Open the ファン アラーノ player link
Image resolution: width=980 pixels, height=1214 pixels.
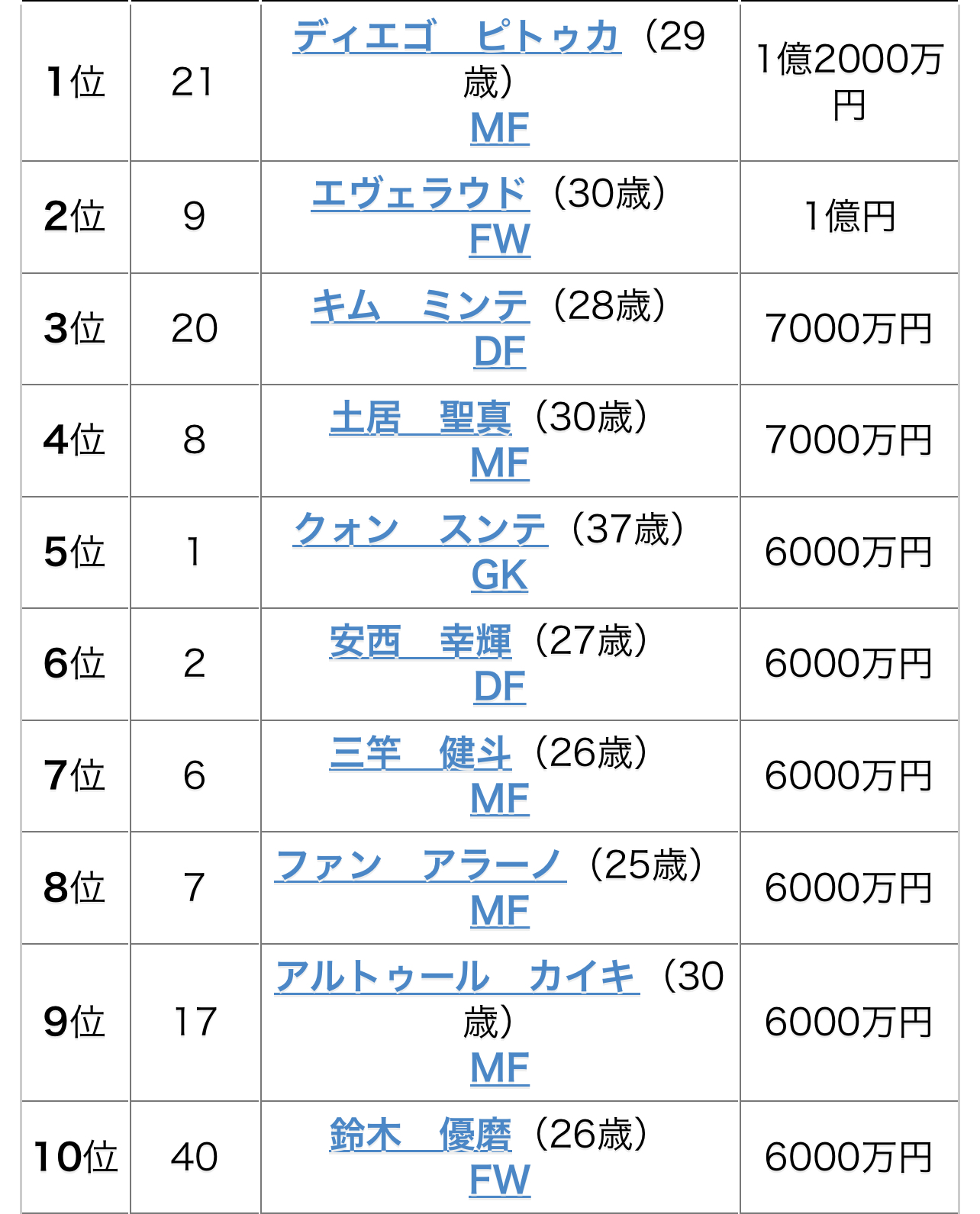(x=420, y=865)
